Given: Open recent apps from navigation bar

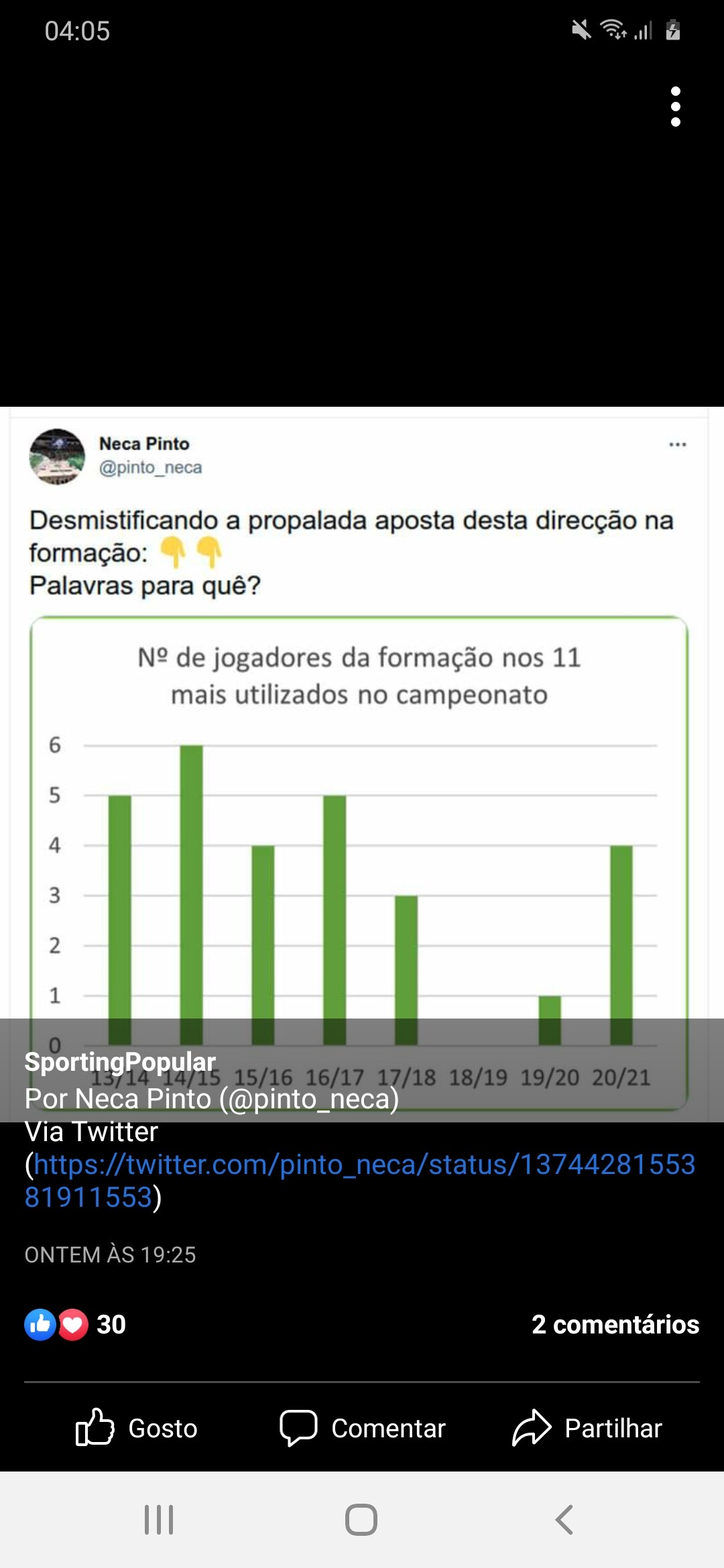Looking at the screenshot, I should pos(159,1520).
